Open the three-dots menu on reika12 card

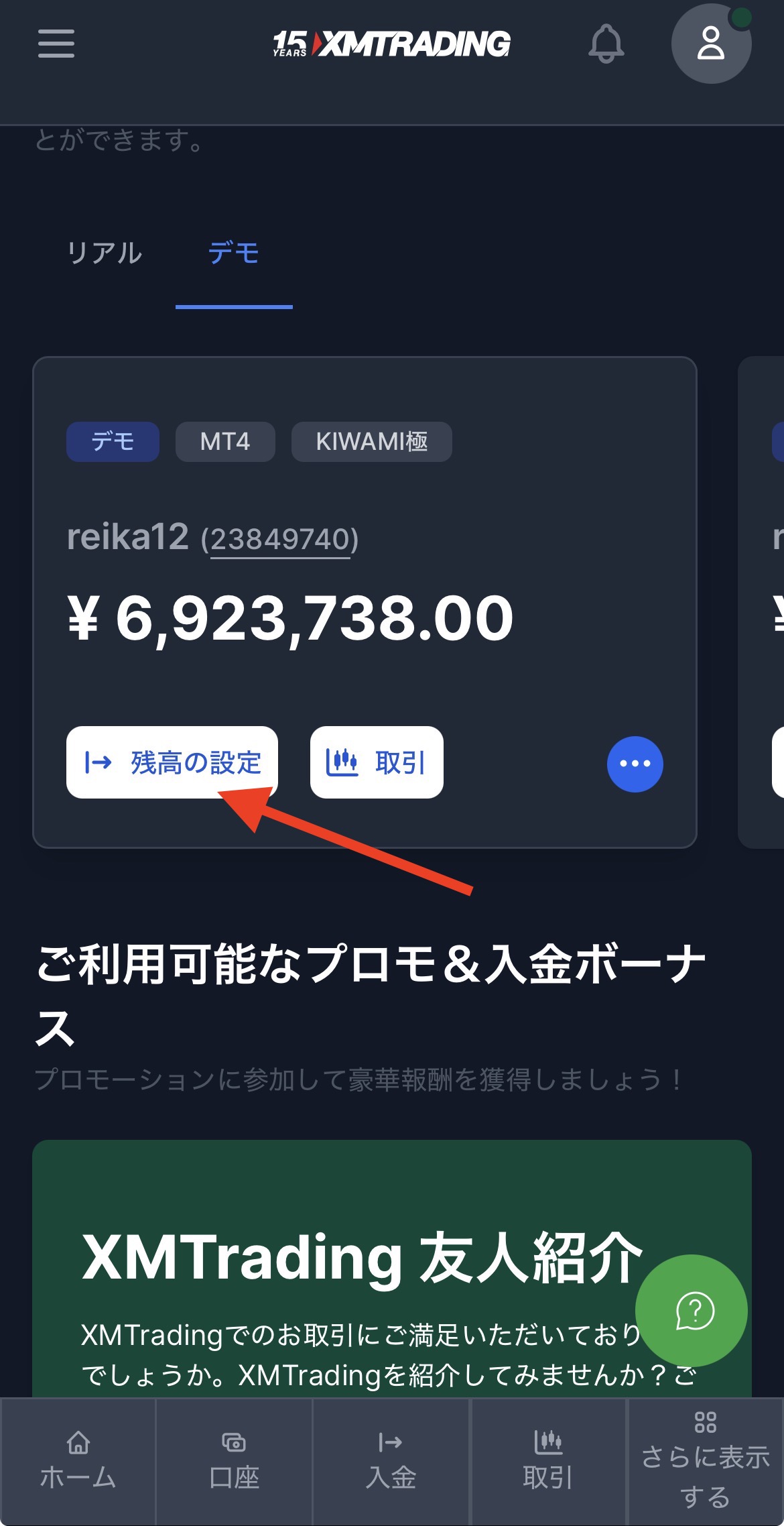635,764
